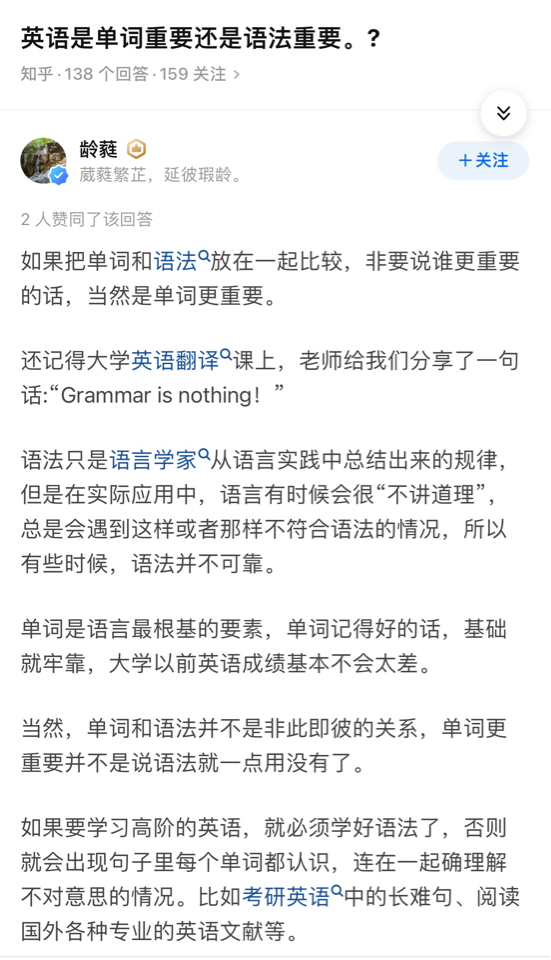Open the 考研英语 search link

pyautogui.click(x=293, y=897)
